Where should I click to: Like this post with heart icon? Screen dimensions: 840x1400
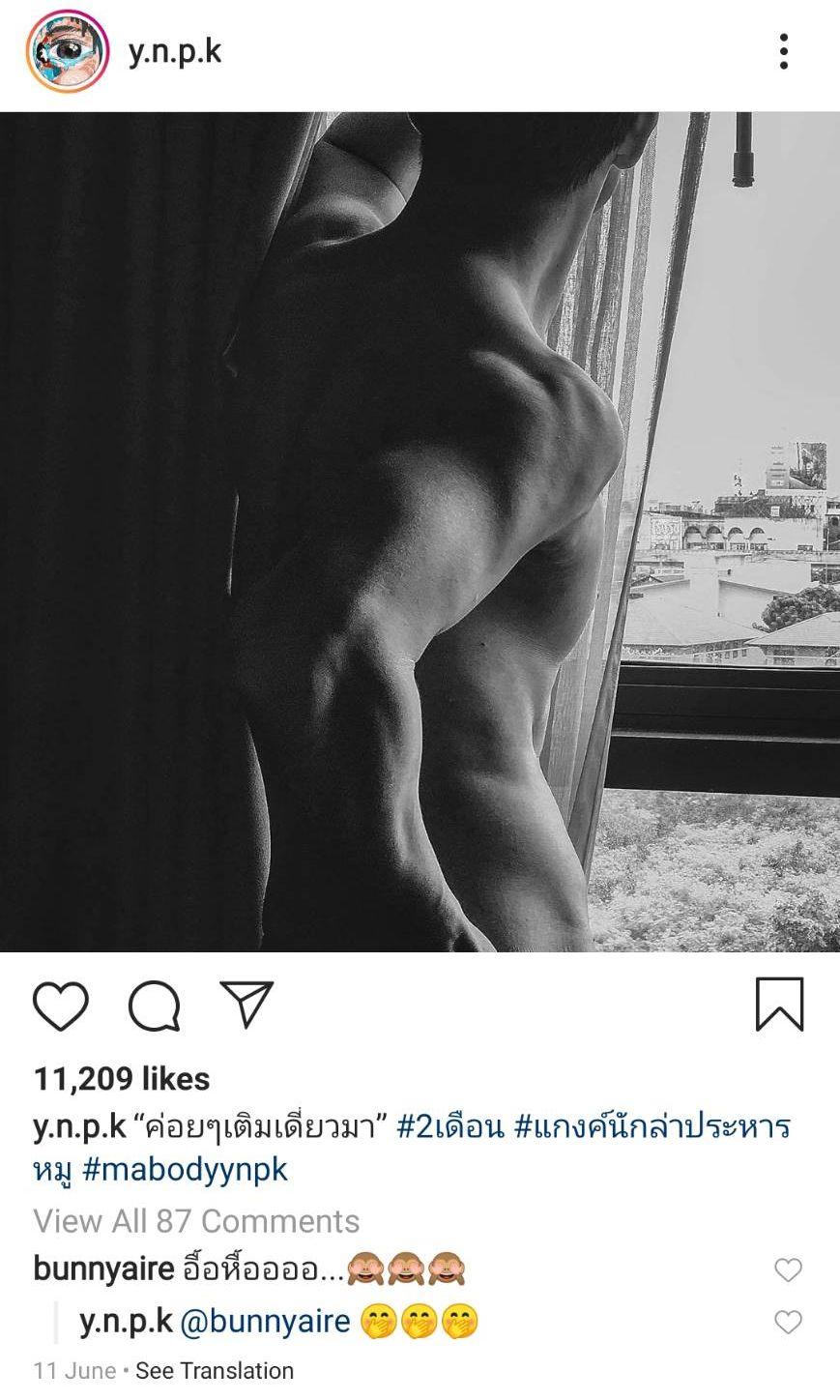pyautogui.click(x=61, y=1005)
